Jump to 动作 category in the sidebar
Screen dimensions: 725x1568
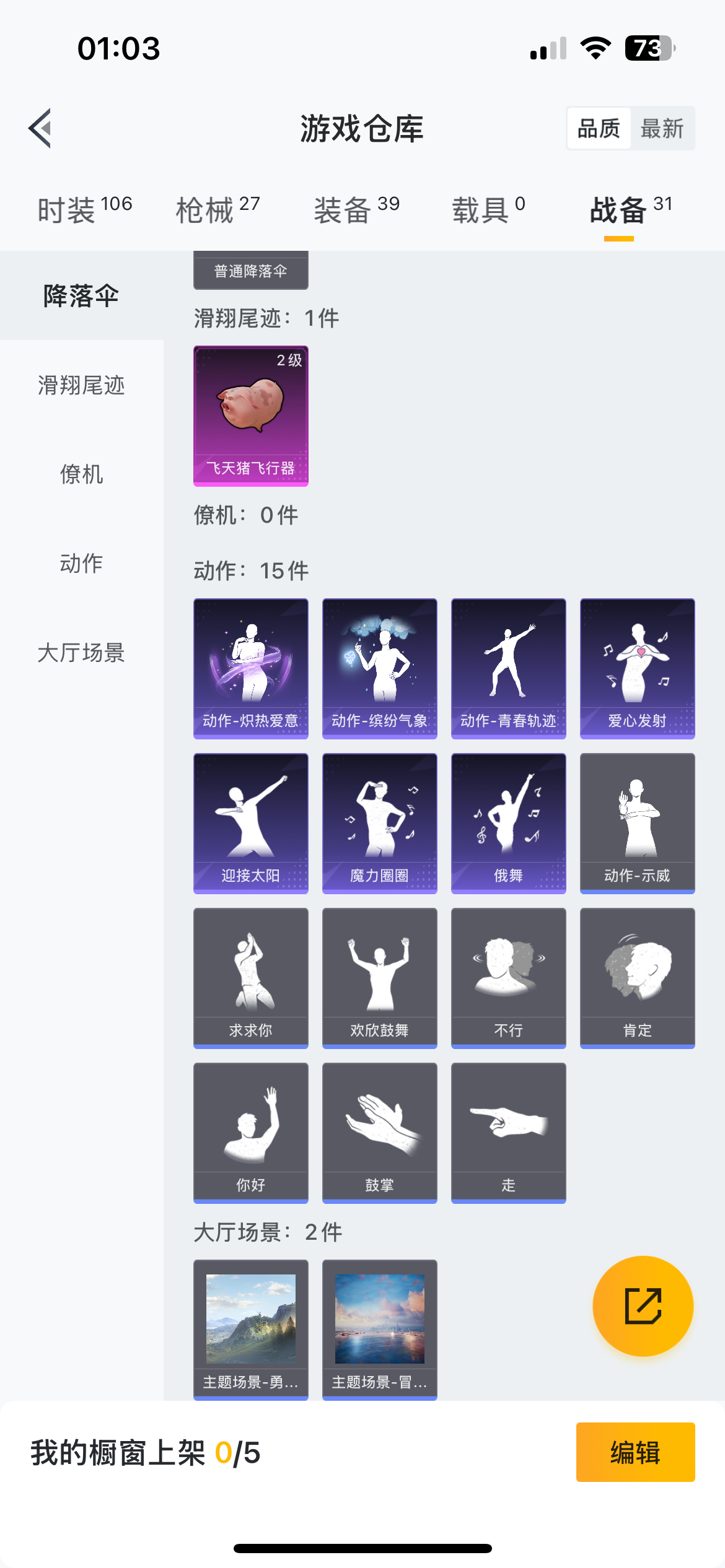tap(81, 564)
